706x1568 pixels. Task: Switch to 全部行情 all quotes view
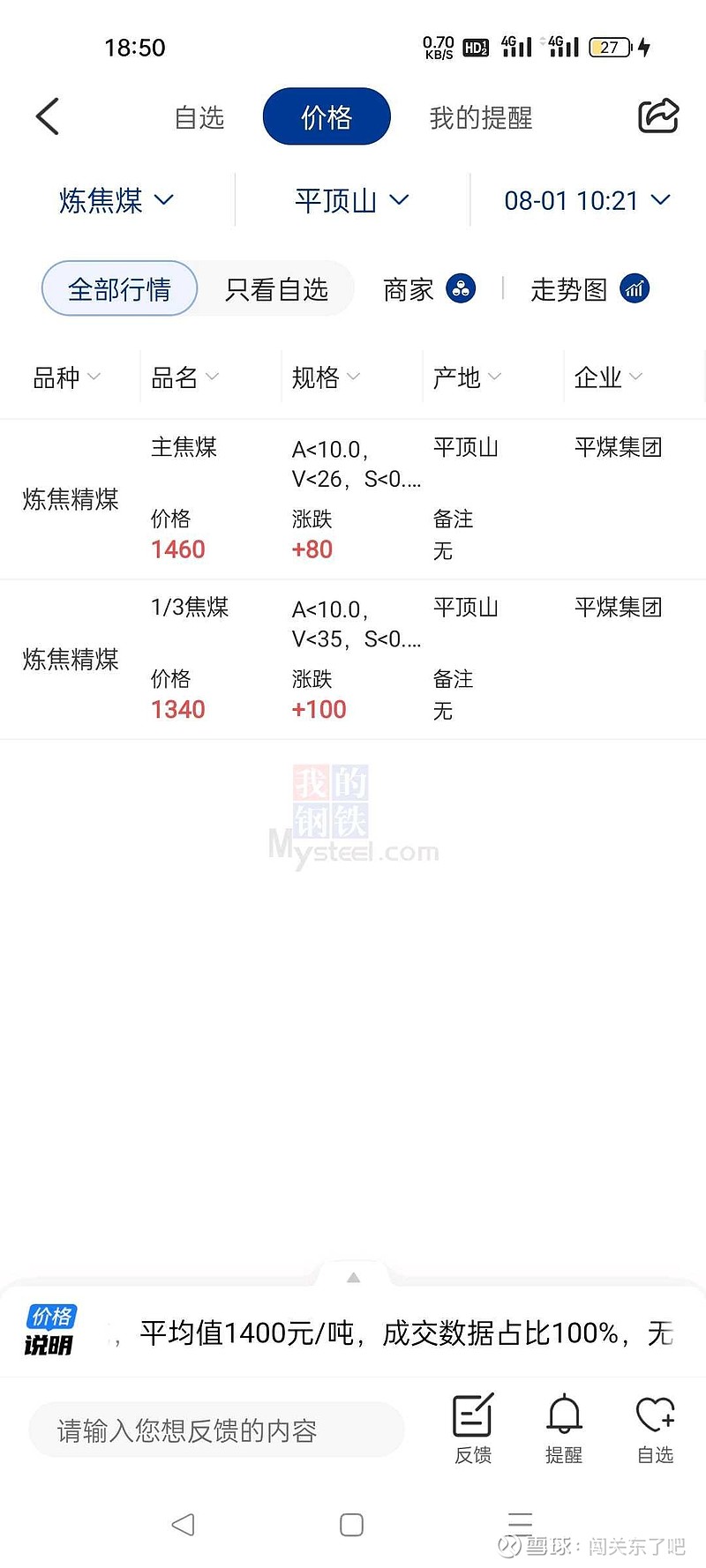click(x=118, y=288)
